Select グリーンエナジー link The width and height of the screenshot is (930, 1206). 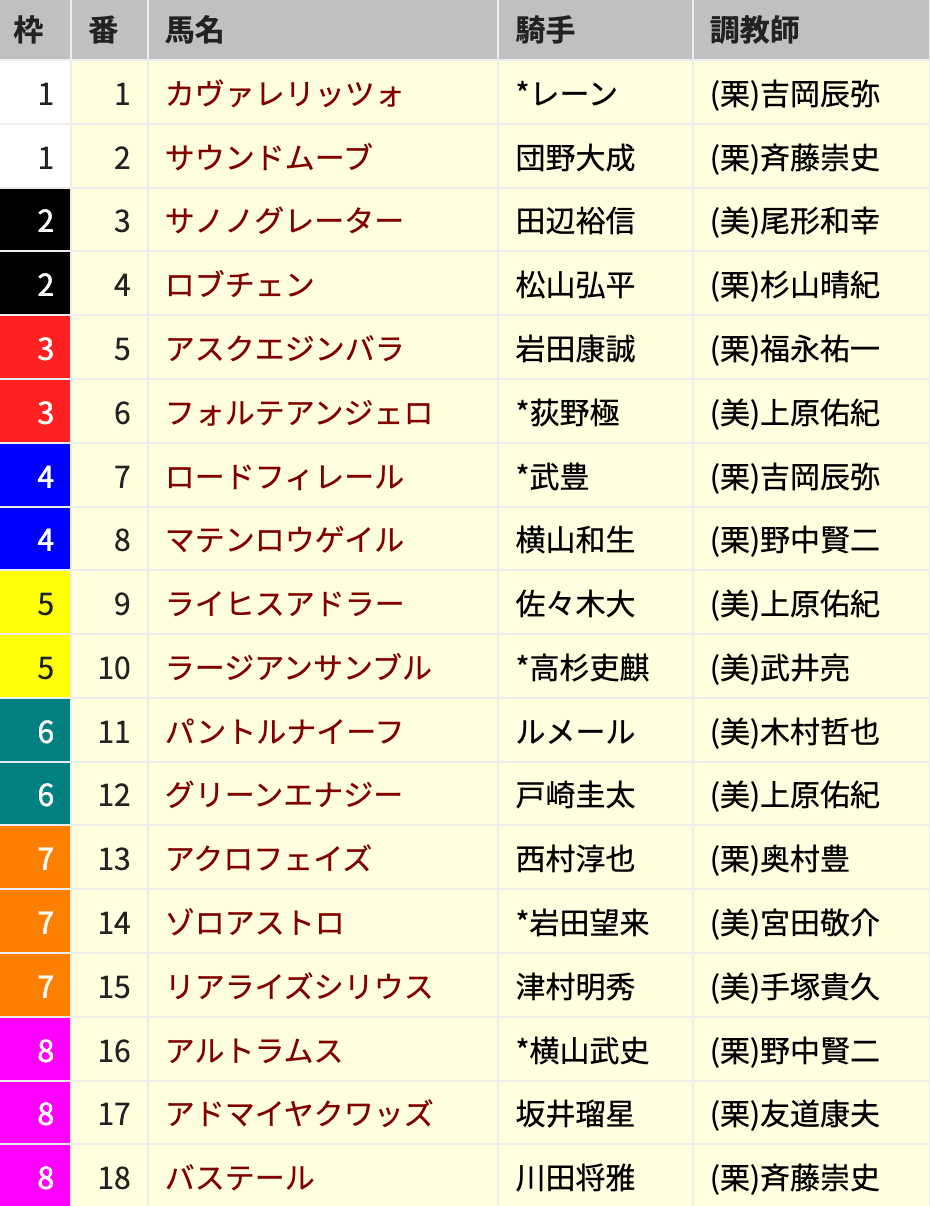pos(285,796)
